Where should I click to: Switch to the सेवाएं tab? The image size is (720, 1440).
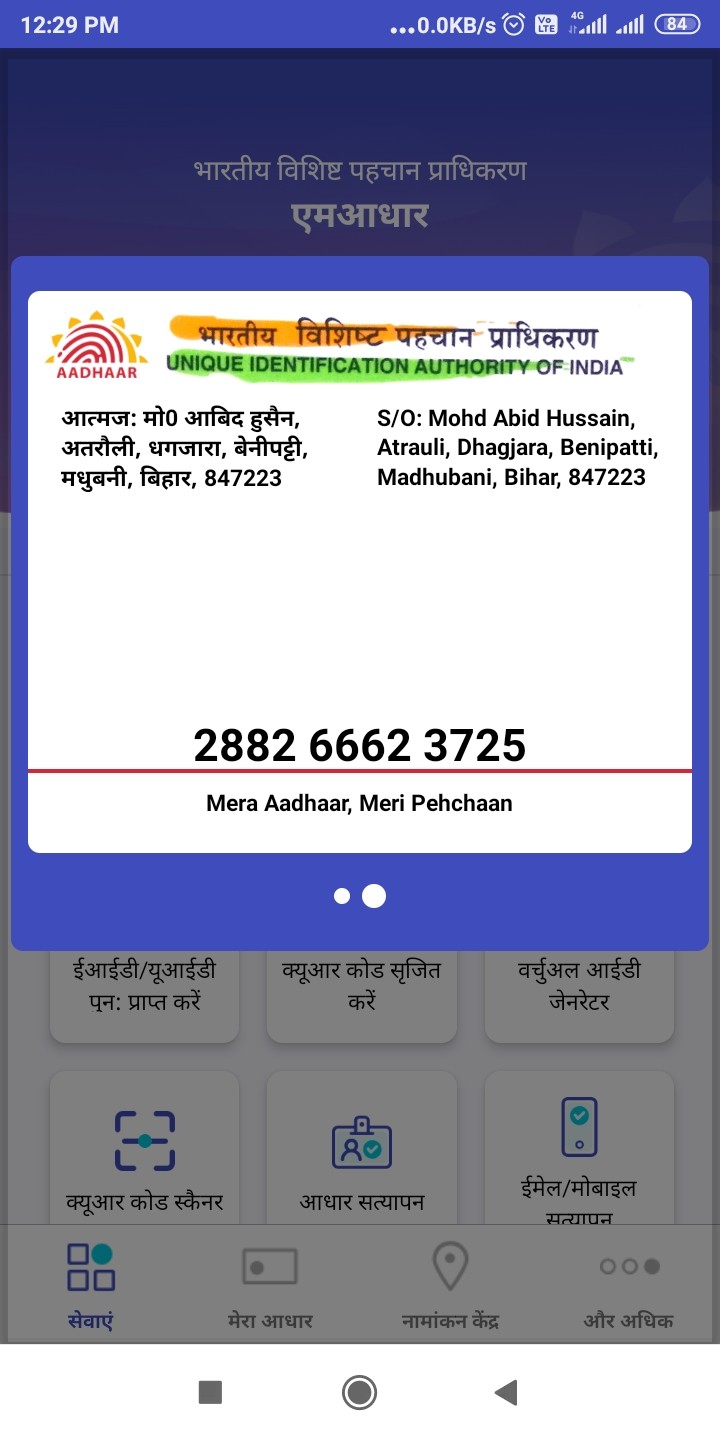tap(90, 1285)
